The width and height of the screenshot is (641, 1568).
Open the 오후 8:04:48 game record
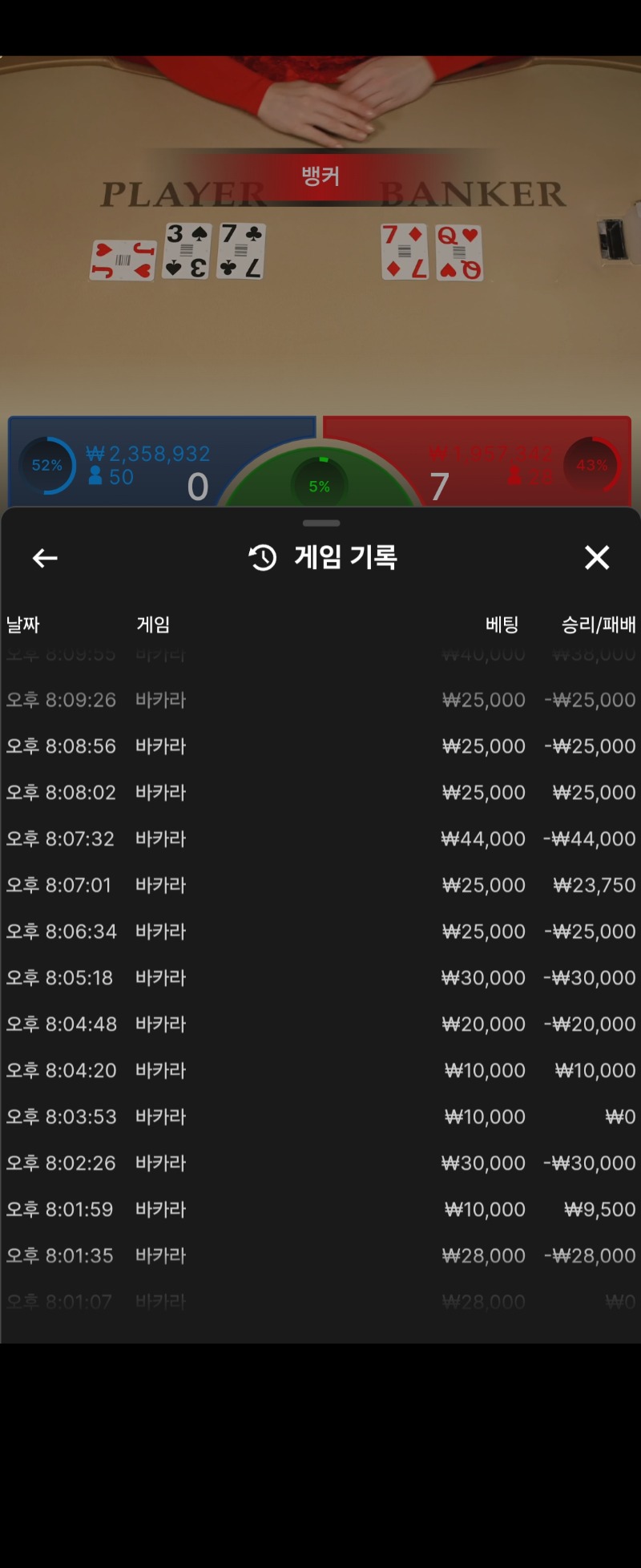320,1024
